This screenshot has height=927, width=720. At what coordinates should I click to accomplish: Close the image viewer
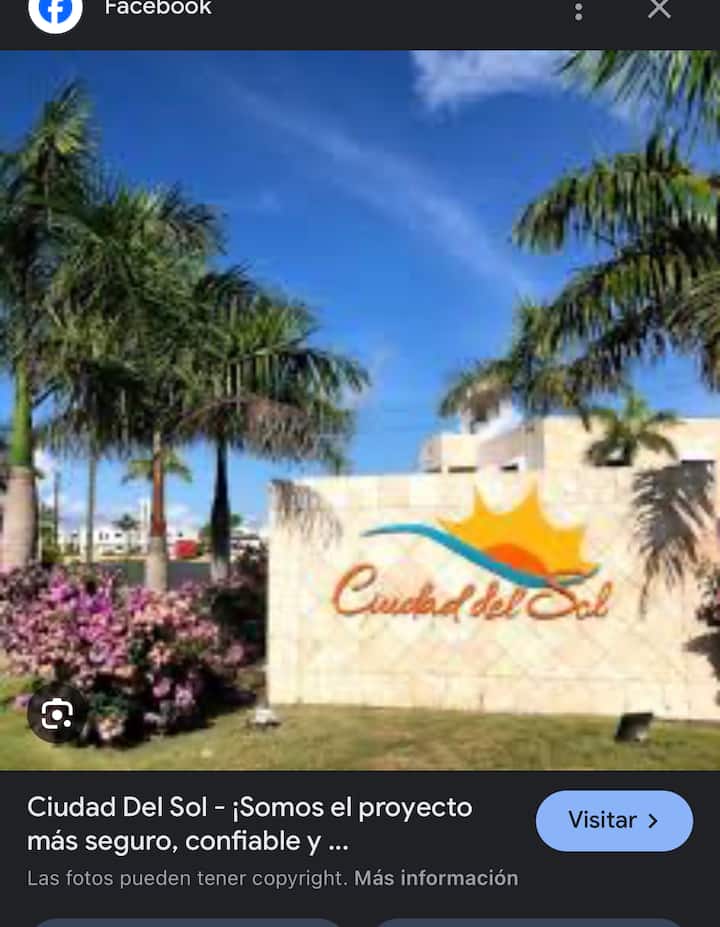click(659, 10)
